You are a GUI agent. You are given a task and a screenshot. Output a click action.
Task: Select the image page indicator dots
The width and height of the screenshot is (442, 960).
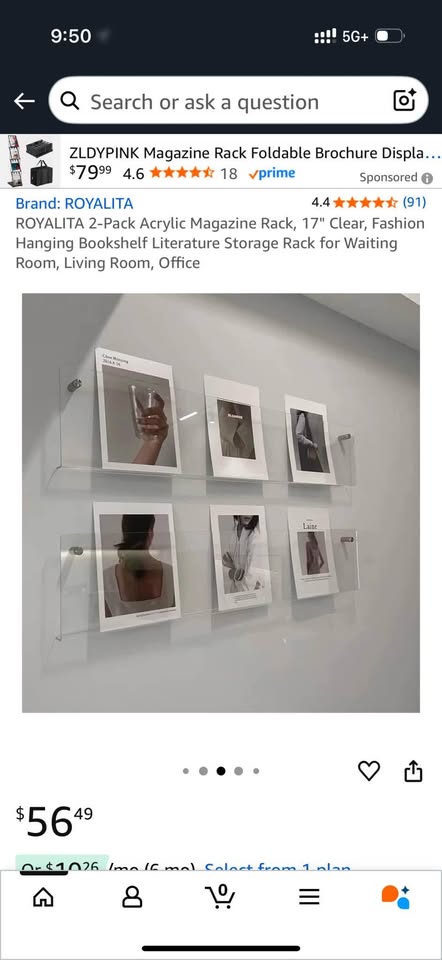(221, 771)
